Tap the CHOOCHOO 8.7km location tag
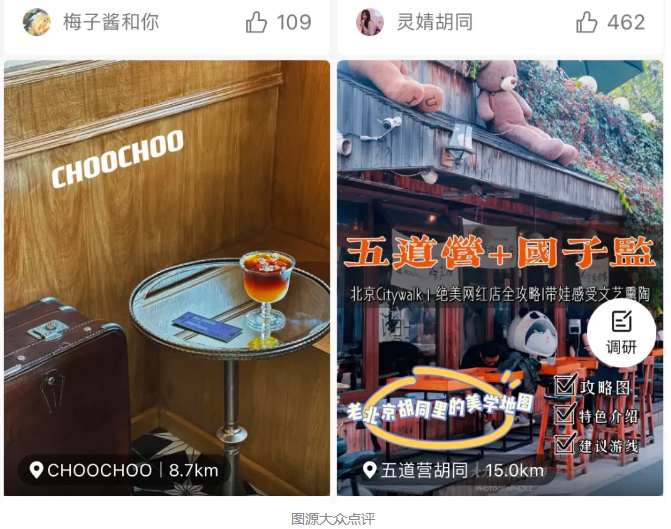 tap(123, 470)
